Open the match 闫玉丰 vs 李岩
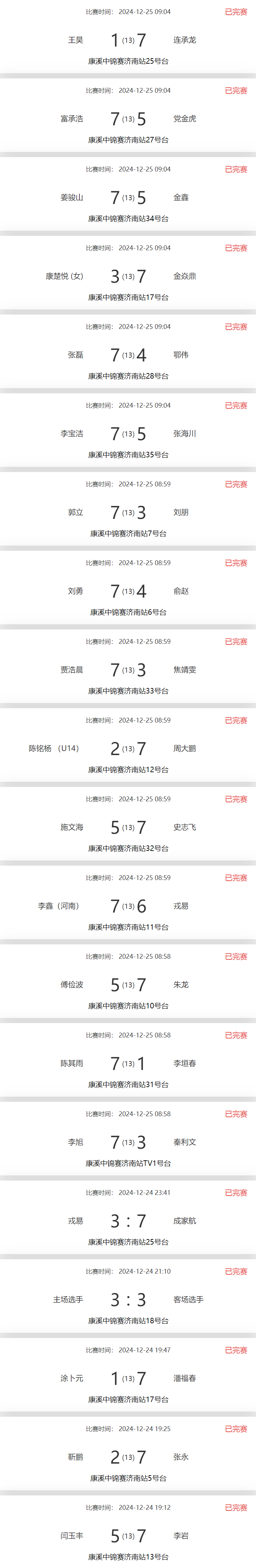This screenshot has width=256, height=1568. 128,1536
